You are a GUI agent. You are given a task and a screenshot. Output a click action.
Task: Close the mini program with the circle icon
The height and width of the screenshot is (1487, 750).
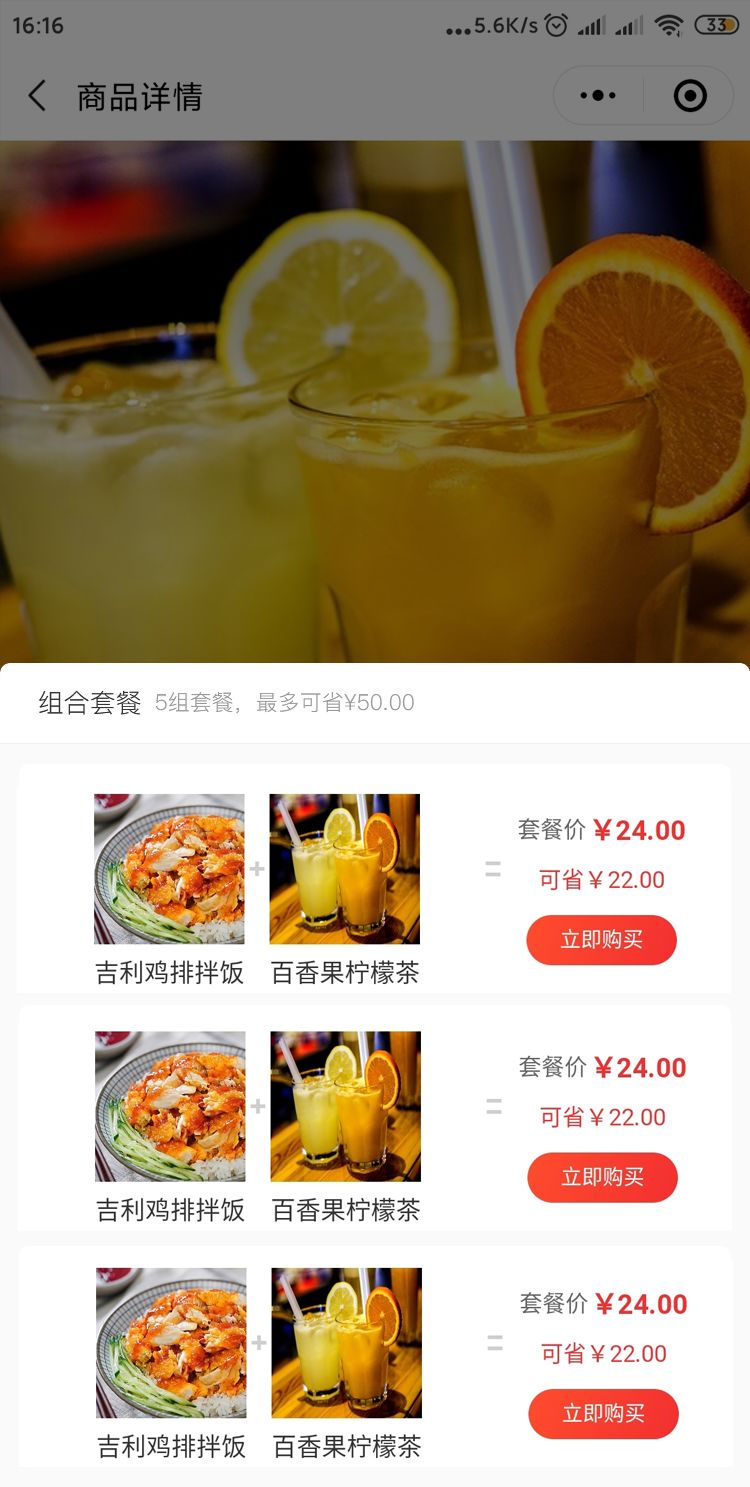click(x=690, y=96)
